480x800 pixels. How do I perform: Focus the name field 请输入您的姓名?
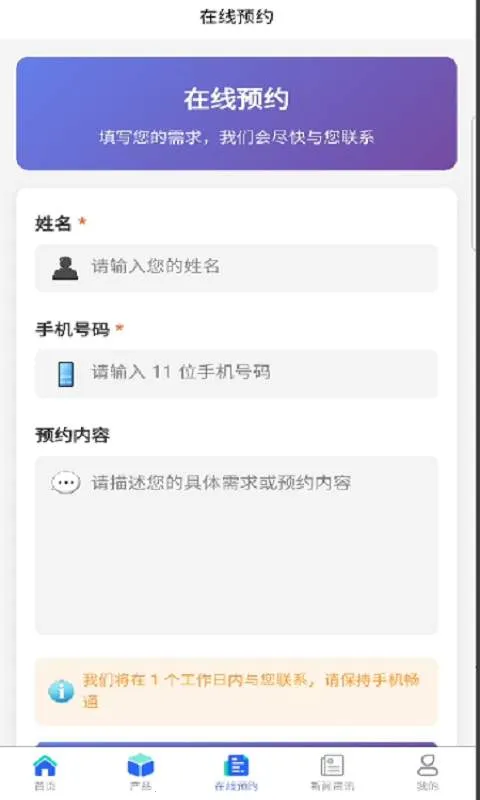click(236, 268)
